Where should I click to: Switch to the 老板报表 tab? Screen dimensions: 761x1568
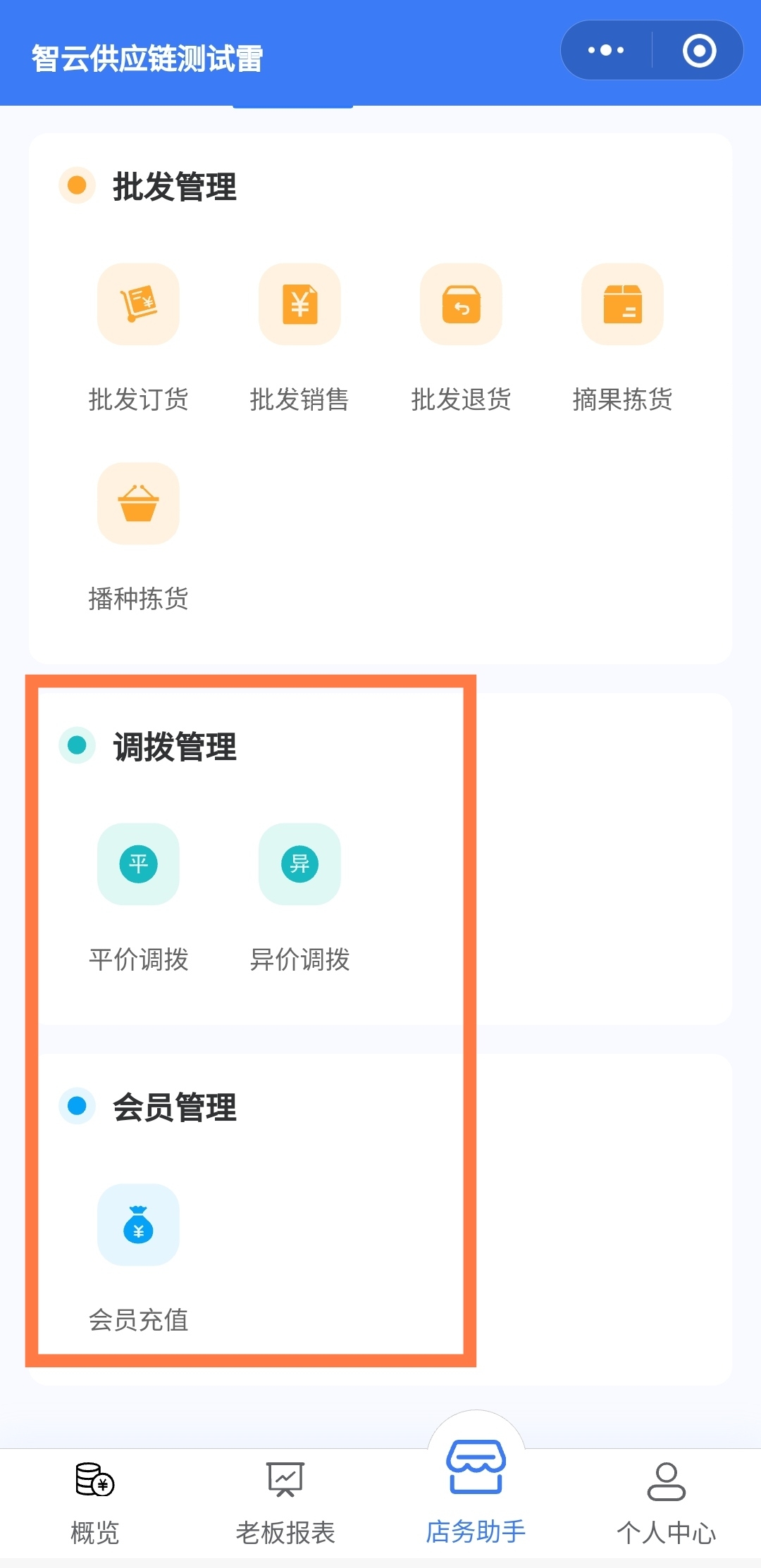pyautogui.click(x=285, y=1502)
